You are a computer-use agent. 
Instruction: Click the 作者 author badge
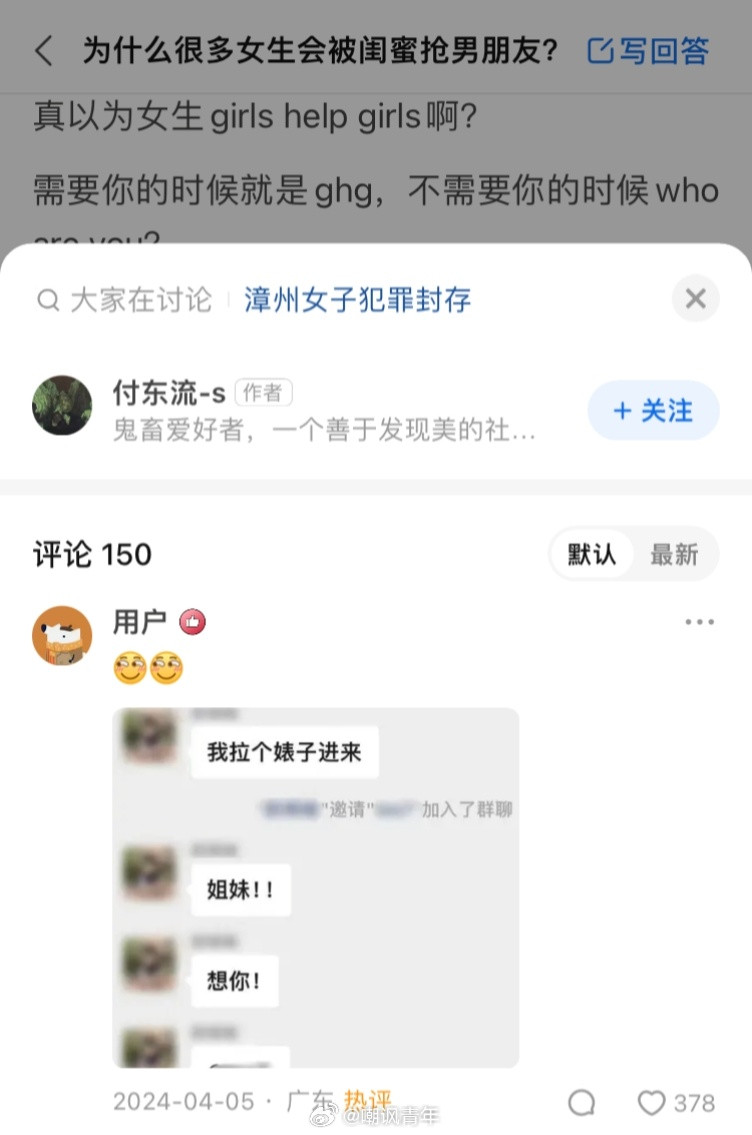click(x=263, y=393)
